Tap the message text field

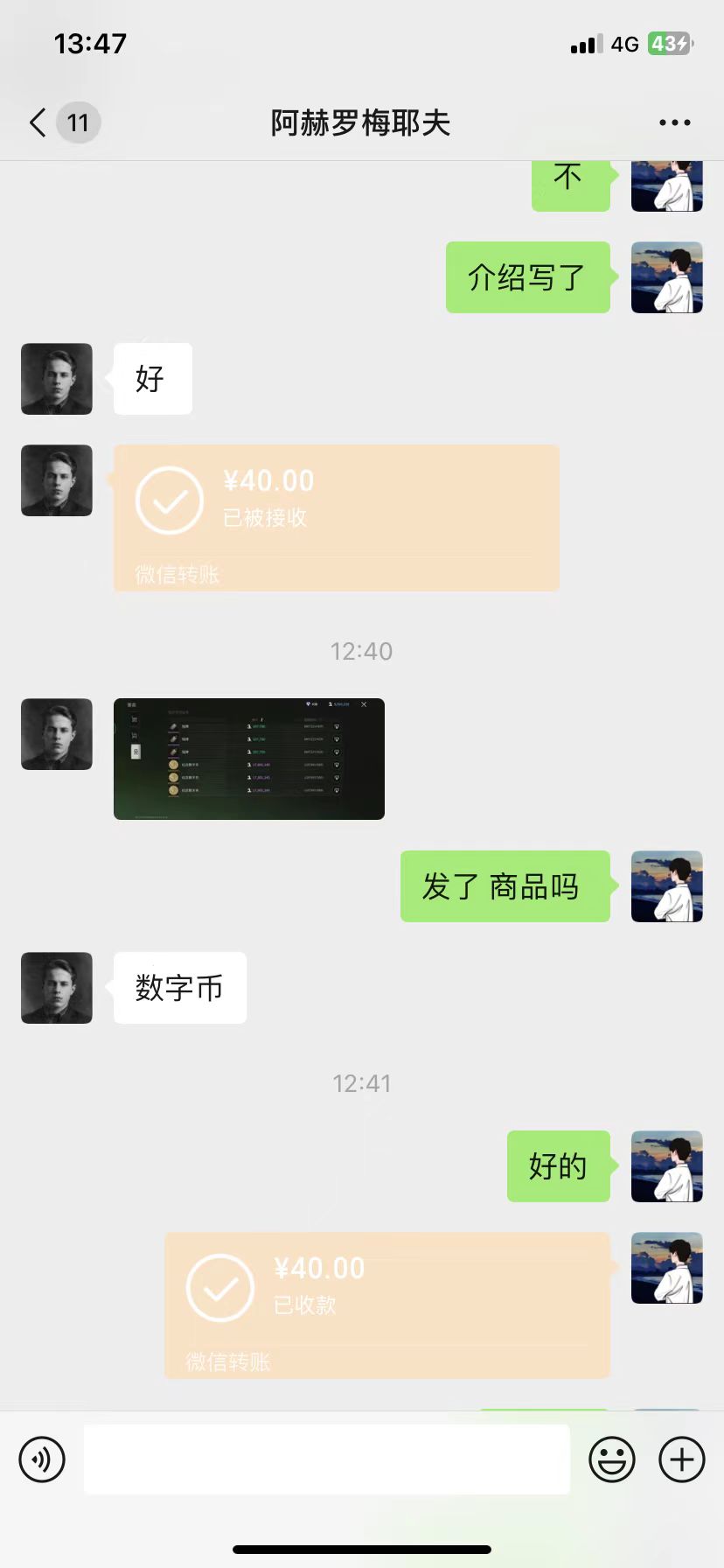[x=326, y=1459]
